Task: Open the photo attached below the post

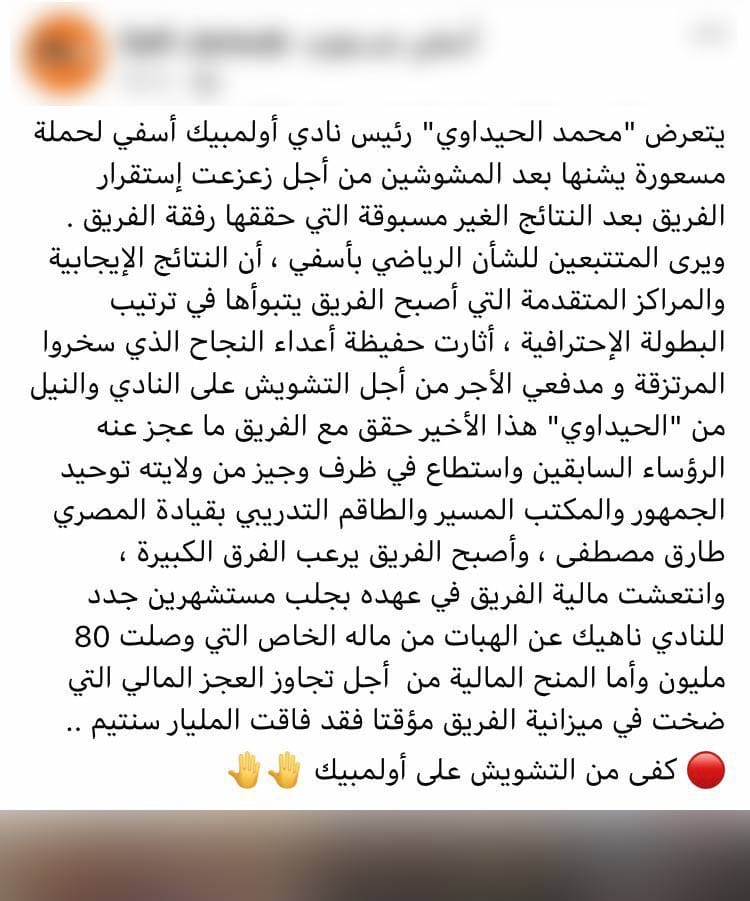Action: pyautogui.click(x=375, y=855)
